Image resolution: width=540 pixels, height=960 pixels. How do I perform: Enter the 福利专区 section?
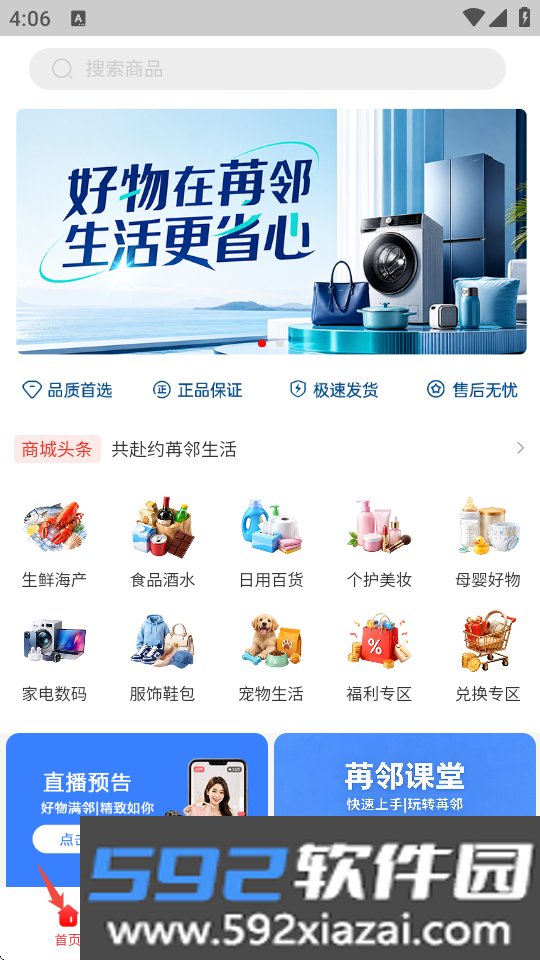tap(379, 658)
